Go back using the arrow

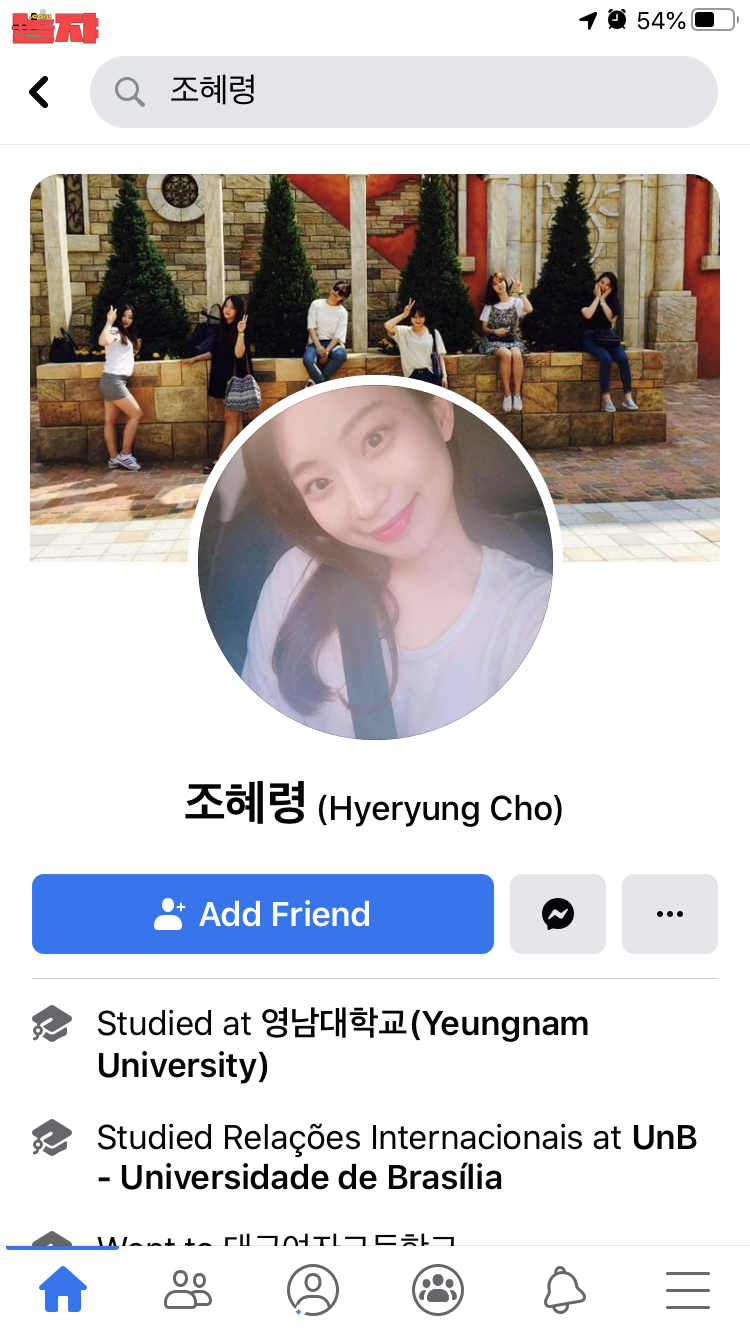pyautogui.click(x=39, y=92)
